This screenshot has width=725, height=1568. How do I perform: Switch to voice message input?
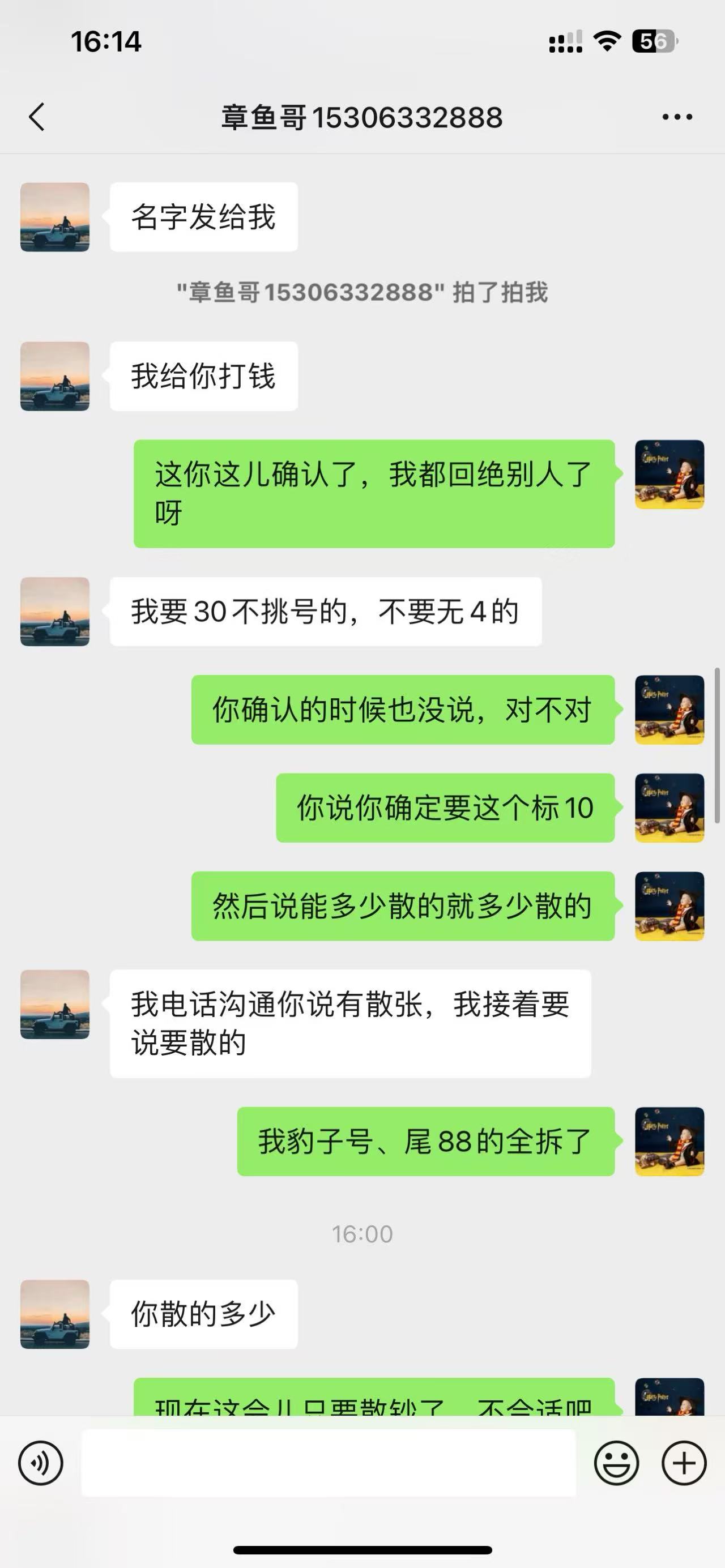[x=41, y=1463]
